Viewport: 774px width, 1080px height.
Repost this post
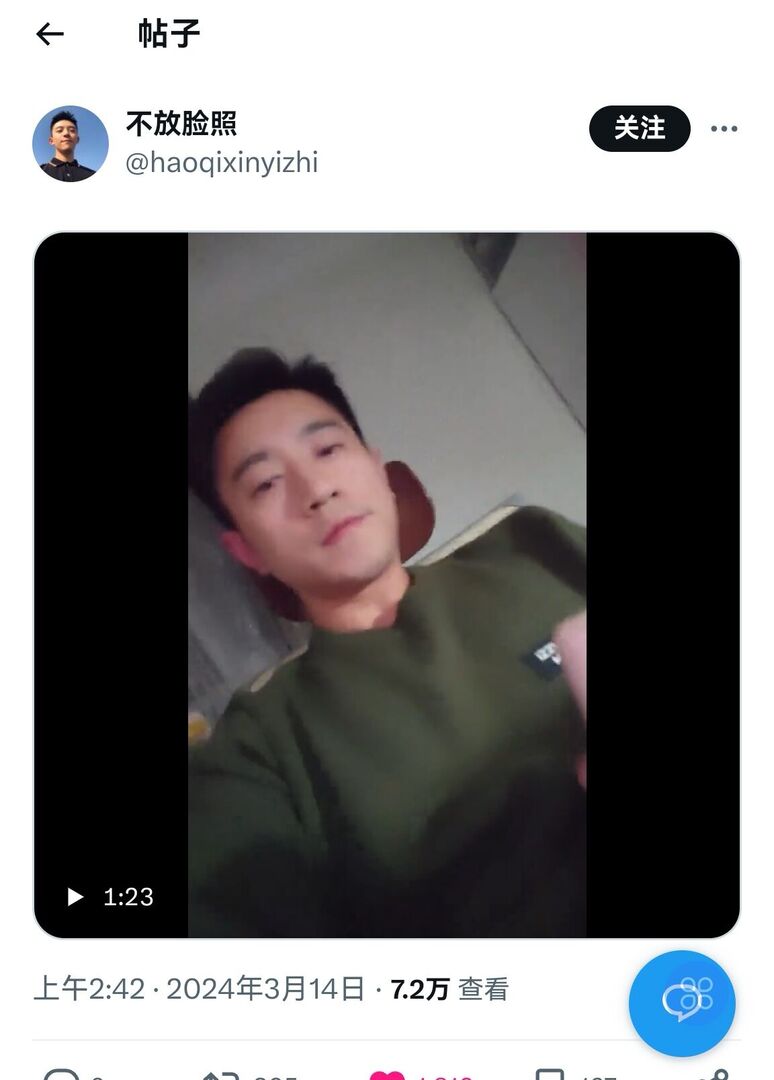(220, 1075)
